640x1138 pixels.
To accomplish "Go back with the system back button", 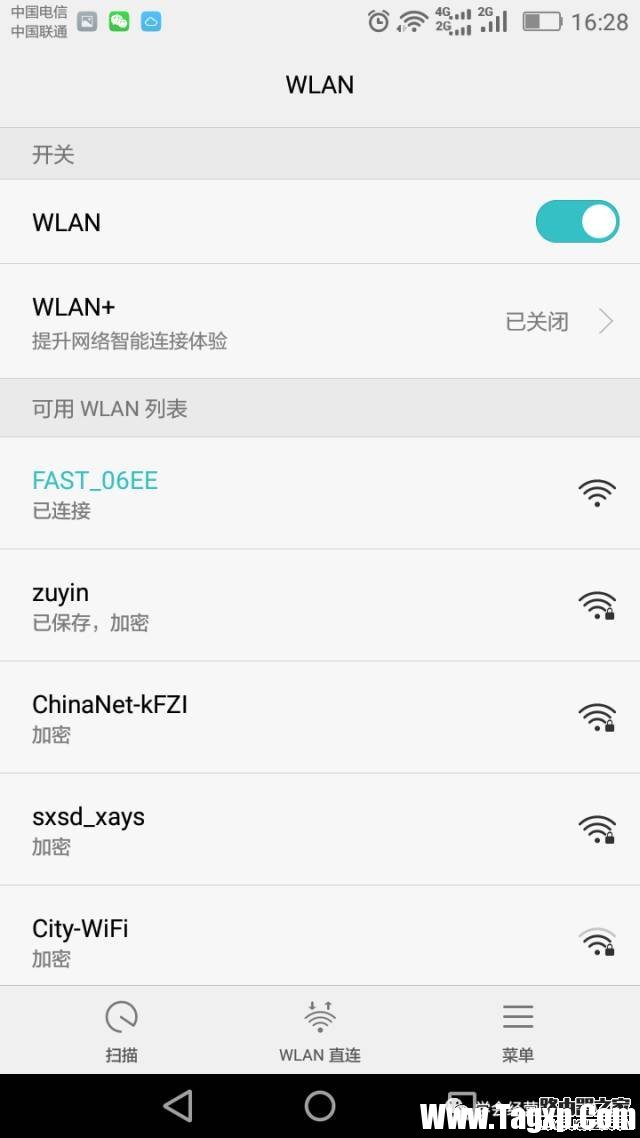I will [178, 1105].
